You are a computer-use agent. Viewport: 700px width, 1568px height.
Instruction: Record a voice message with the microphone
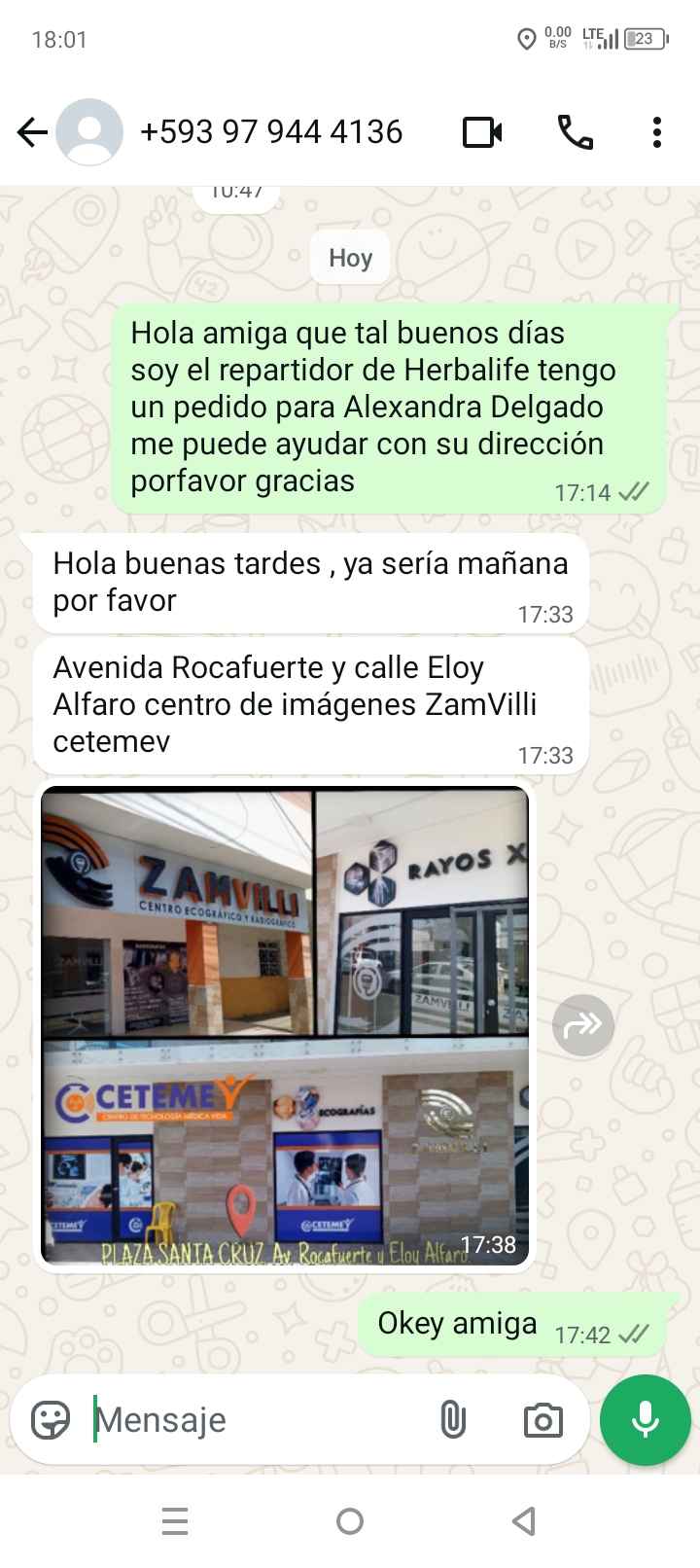click(x=645, y=1420)
